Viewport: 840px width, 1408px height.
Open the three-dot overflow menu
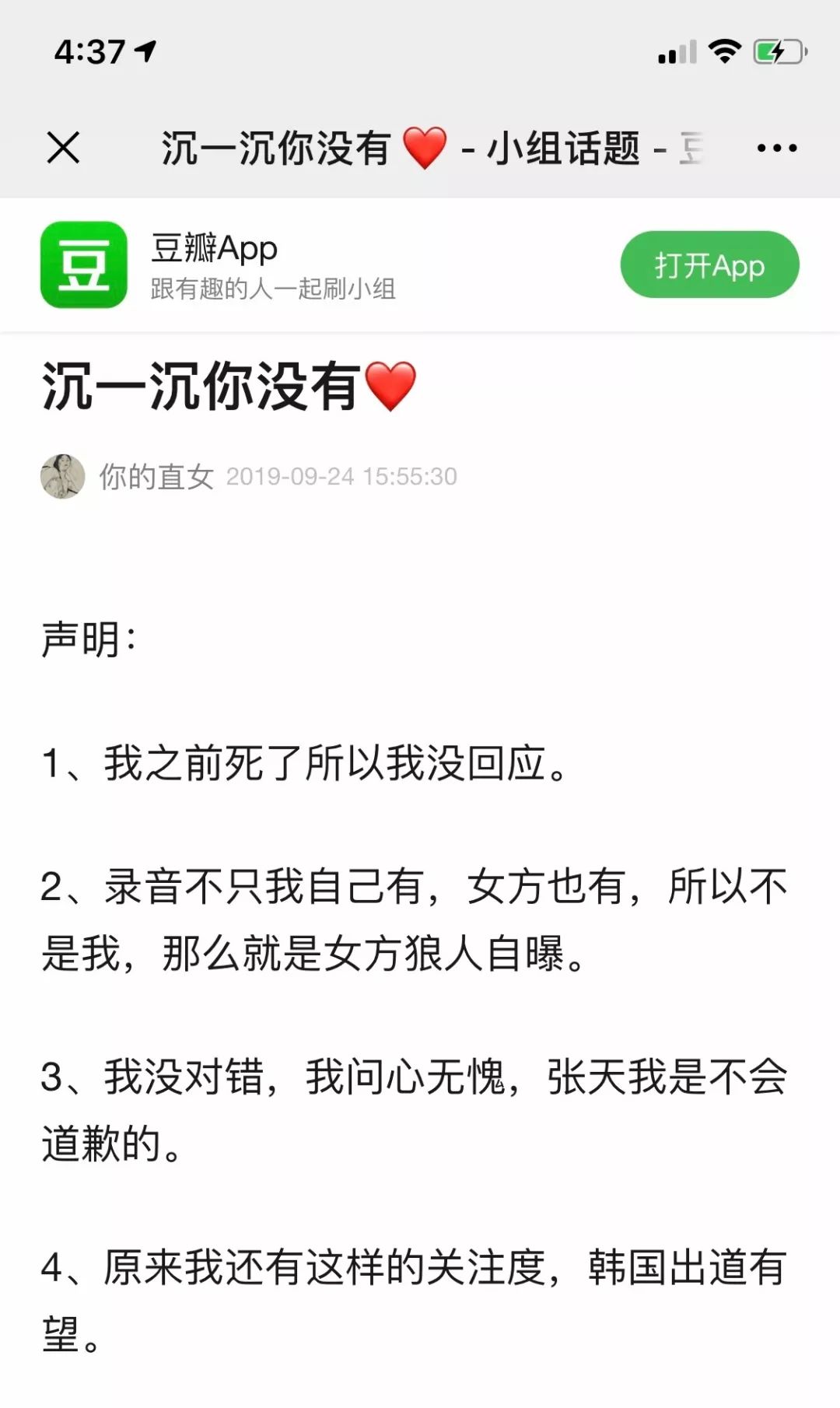(777, 148)
